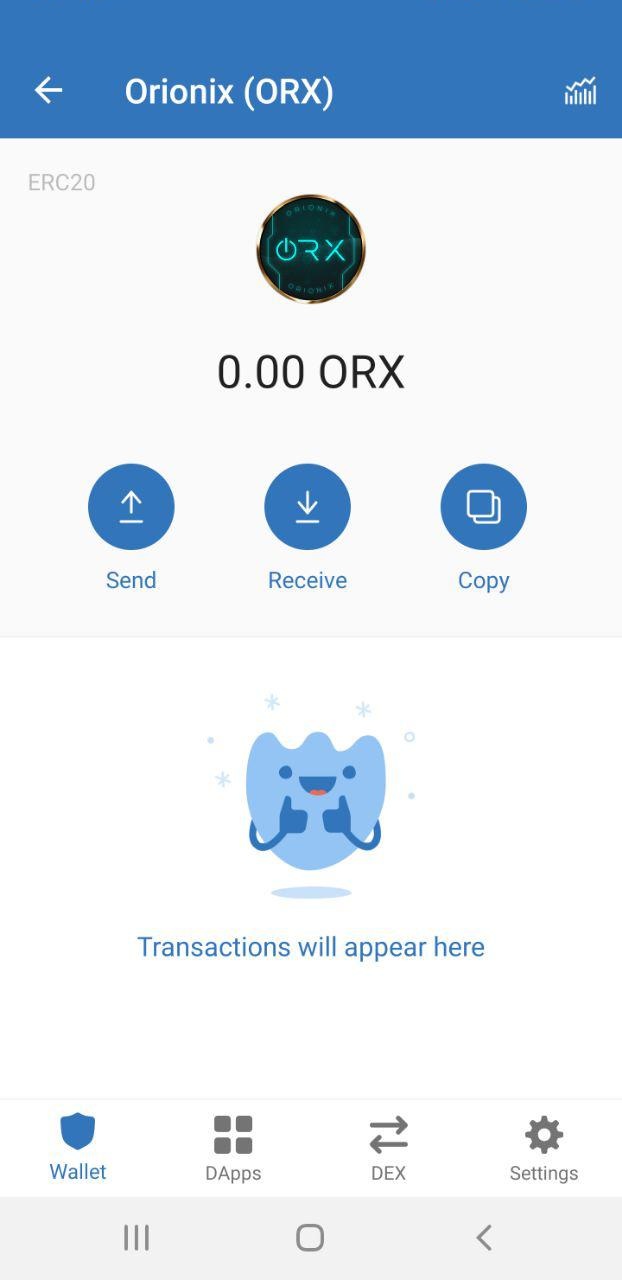
Task: Tap Receive to get ORX
Action: 307,507
